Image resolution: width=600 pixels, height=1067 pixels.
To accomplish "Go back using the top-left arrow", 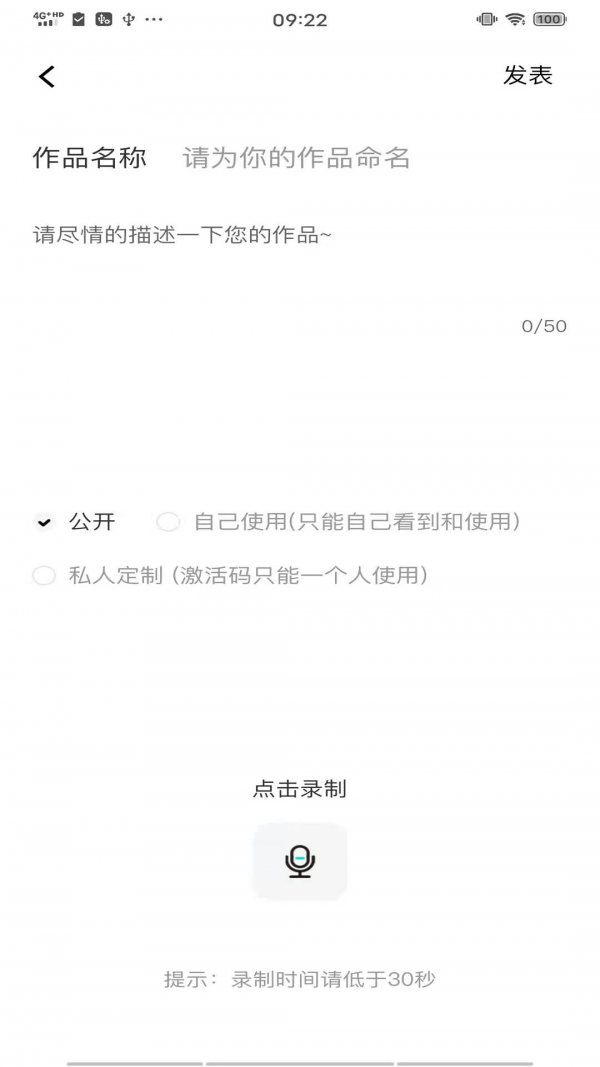I will point(47,77).
